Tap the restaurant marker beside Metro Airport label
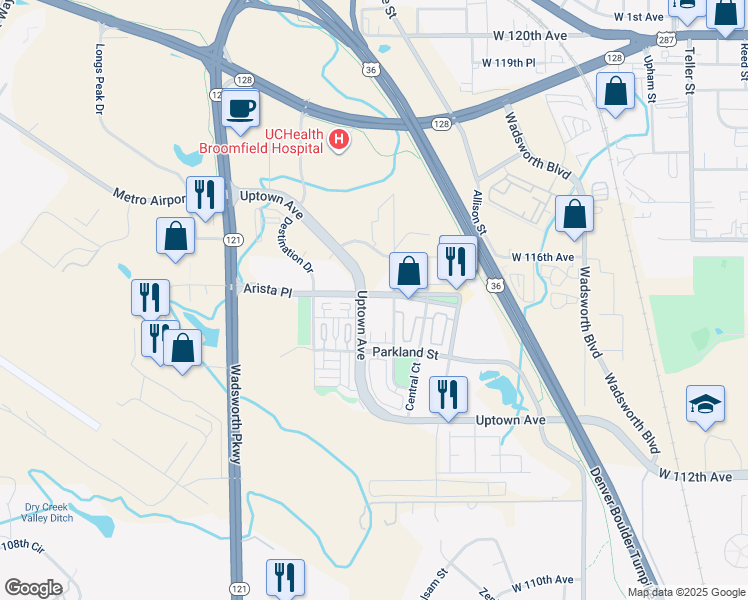 205,197
